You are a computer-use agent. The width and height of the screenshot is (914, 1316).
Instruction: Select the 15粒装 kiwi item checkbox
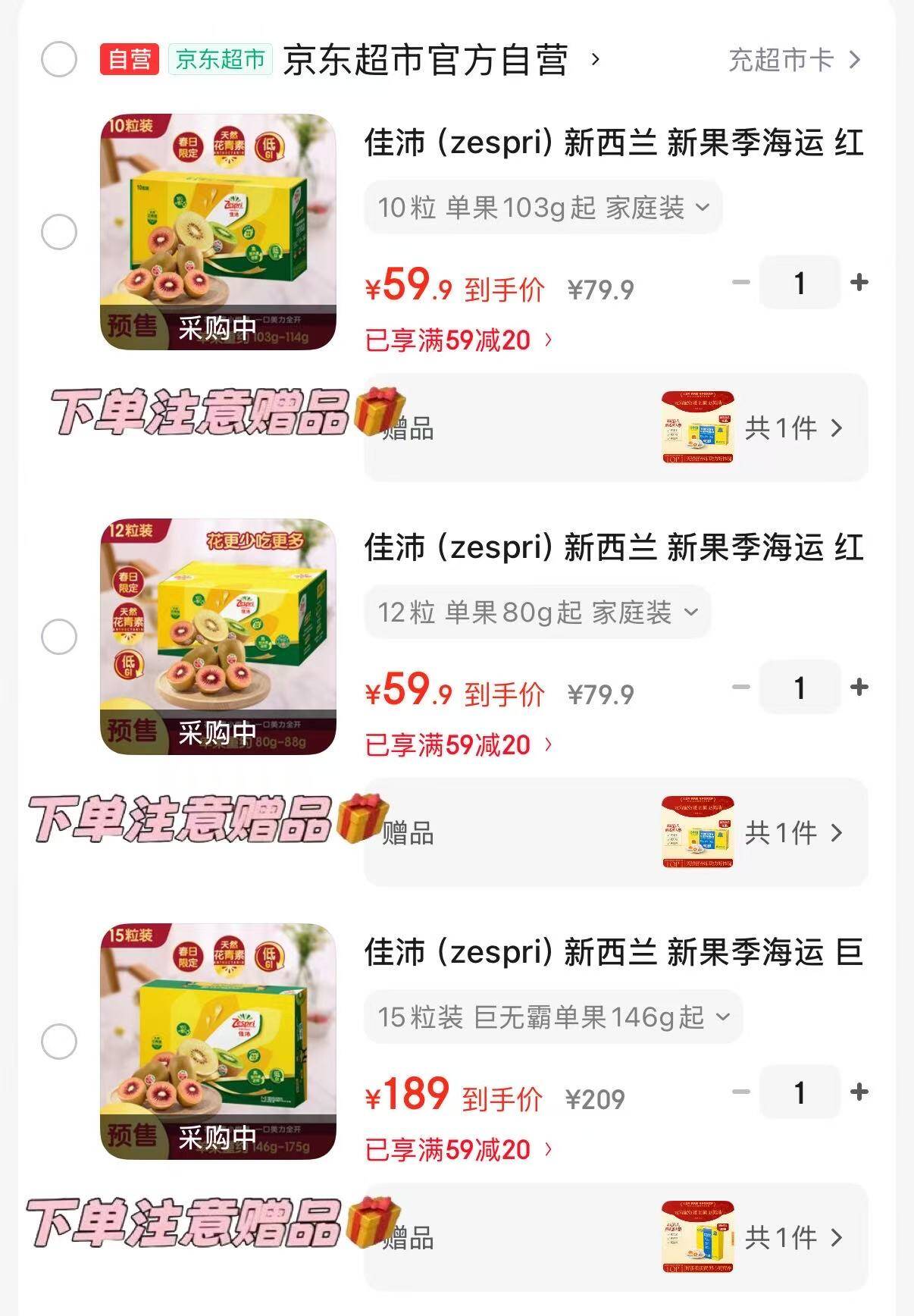pyautogui.click(x=59, y=1042)
